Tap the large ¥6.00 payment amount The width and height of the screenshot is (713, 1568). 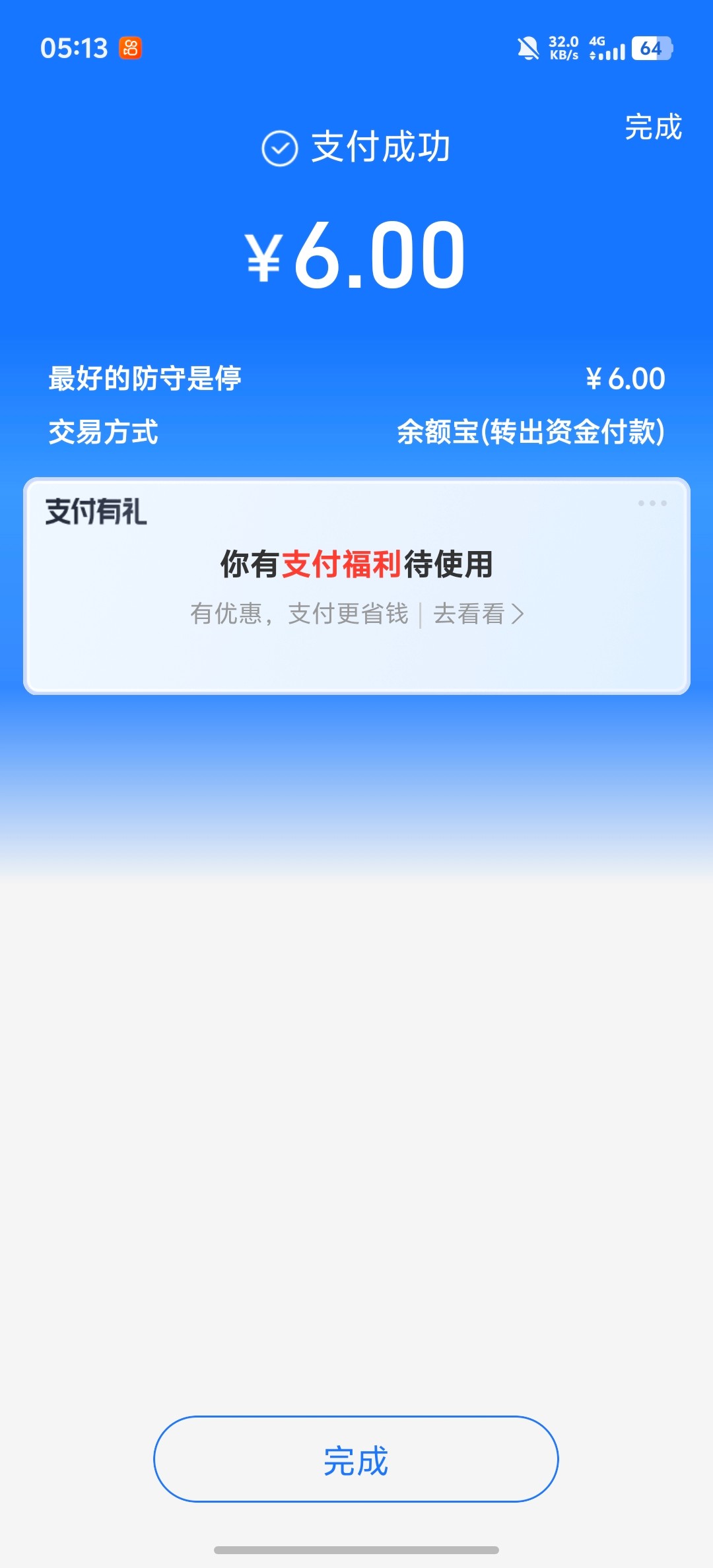(356, 257)
